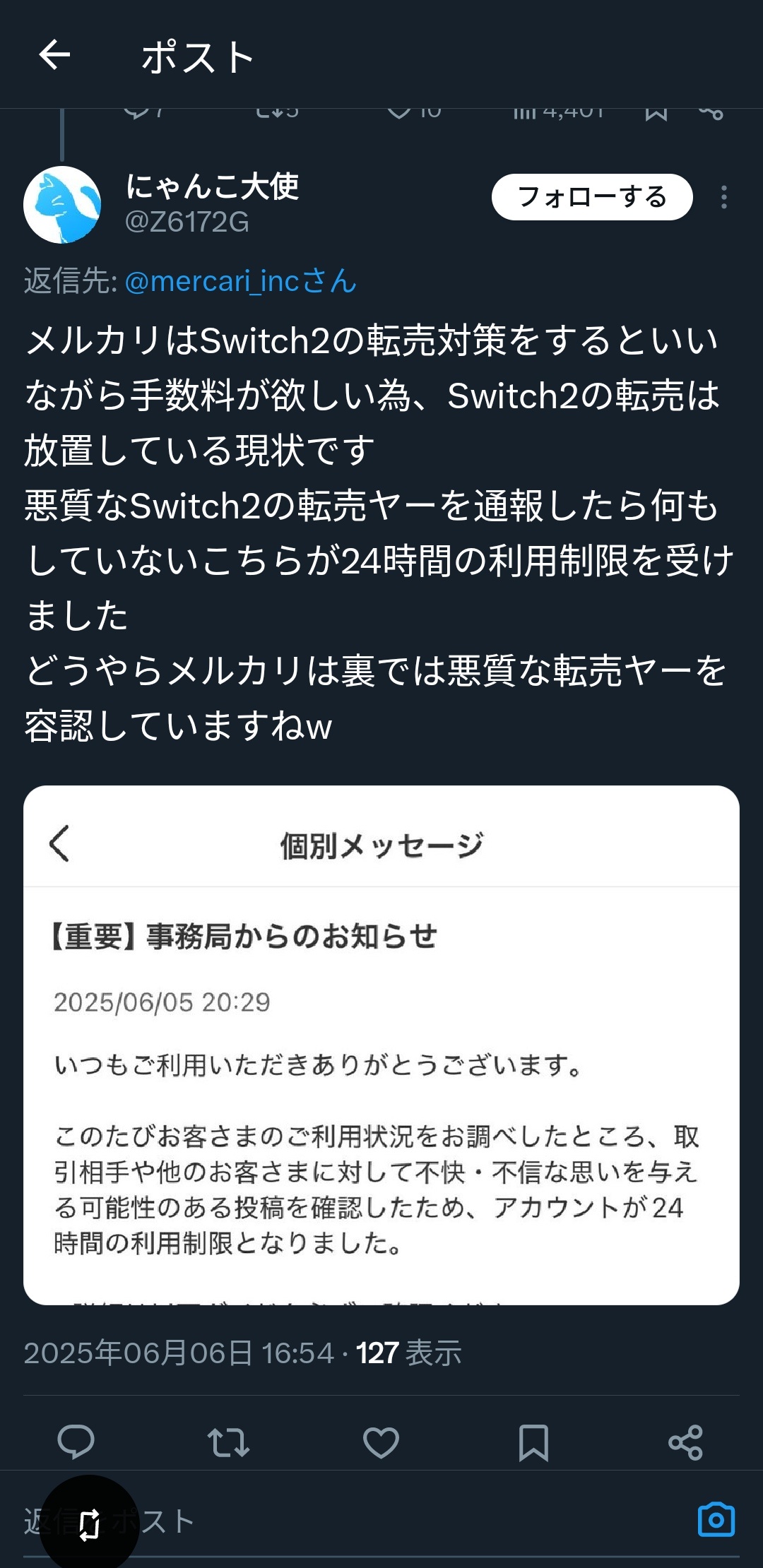This screenshot has height=1568, width=763.
Task: Share this post
Action: coord(686,1442)
